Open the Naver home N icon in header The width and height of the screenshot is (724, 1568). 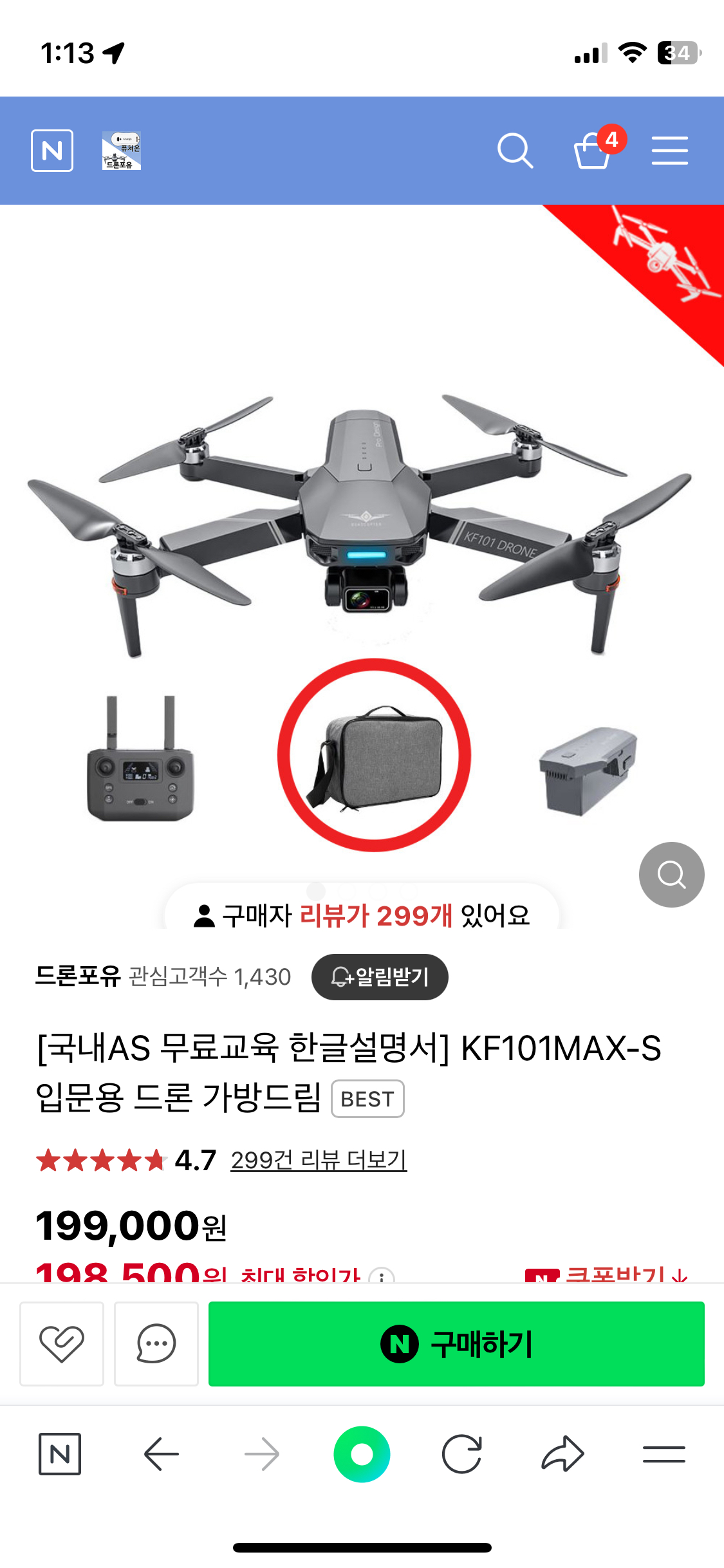pyautogui.click(x=52, y=151)
